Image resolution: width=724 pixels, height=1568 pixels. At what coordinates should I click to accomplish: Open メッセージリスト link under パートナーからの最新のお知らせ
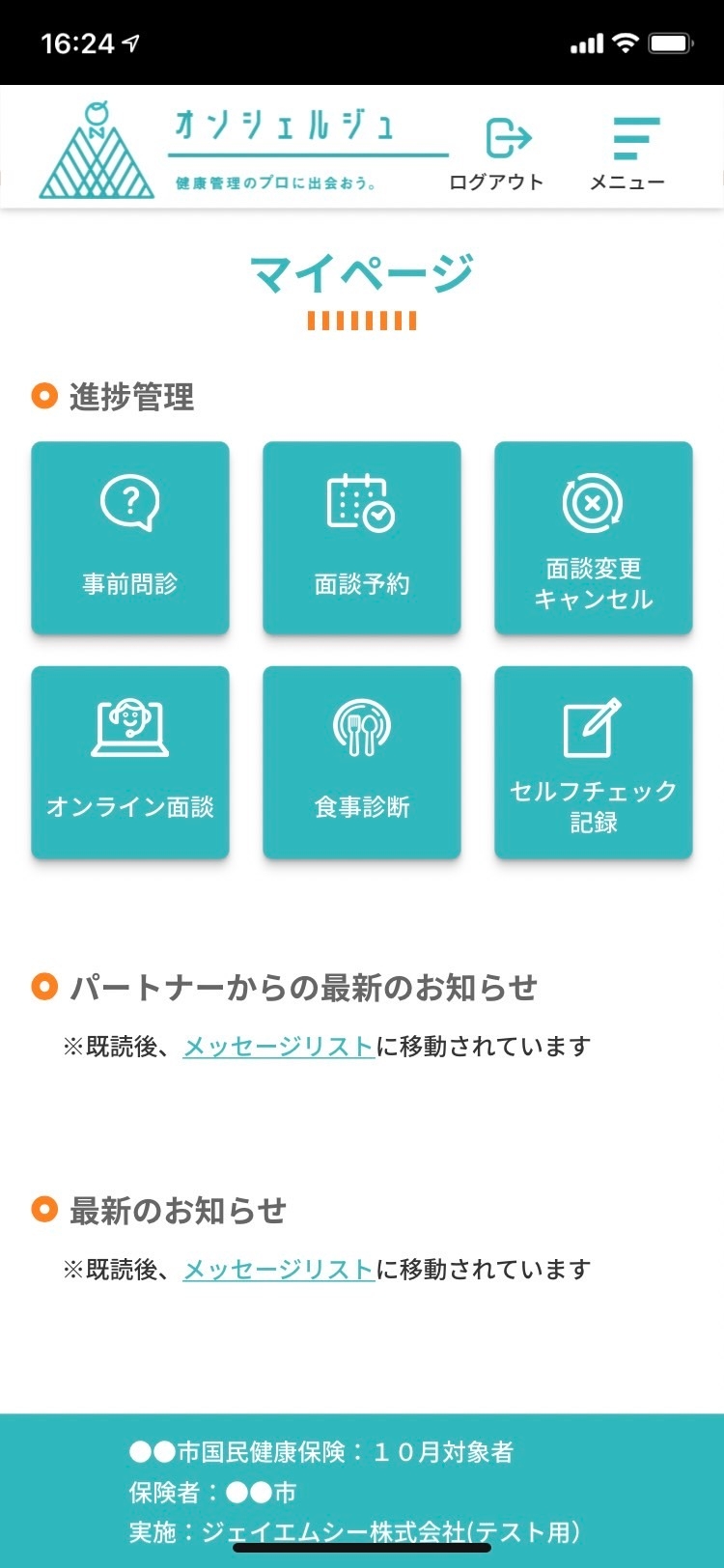[x=278, y=1047]
